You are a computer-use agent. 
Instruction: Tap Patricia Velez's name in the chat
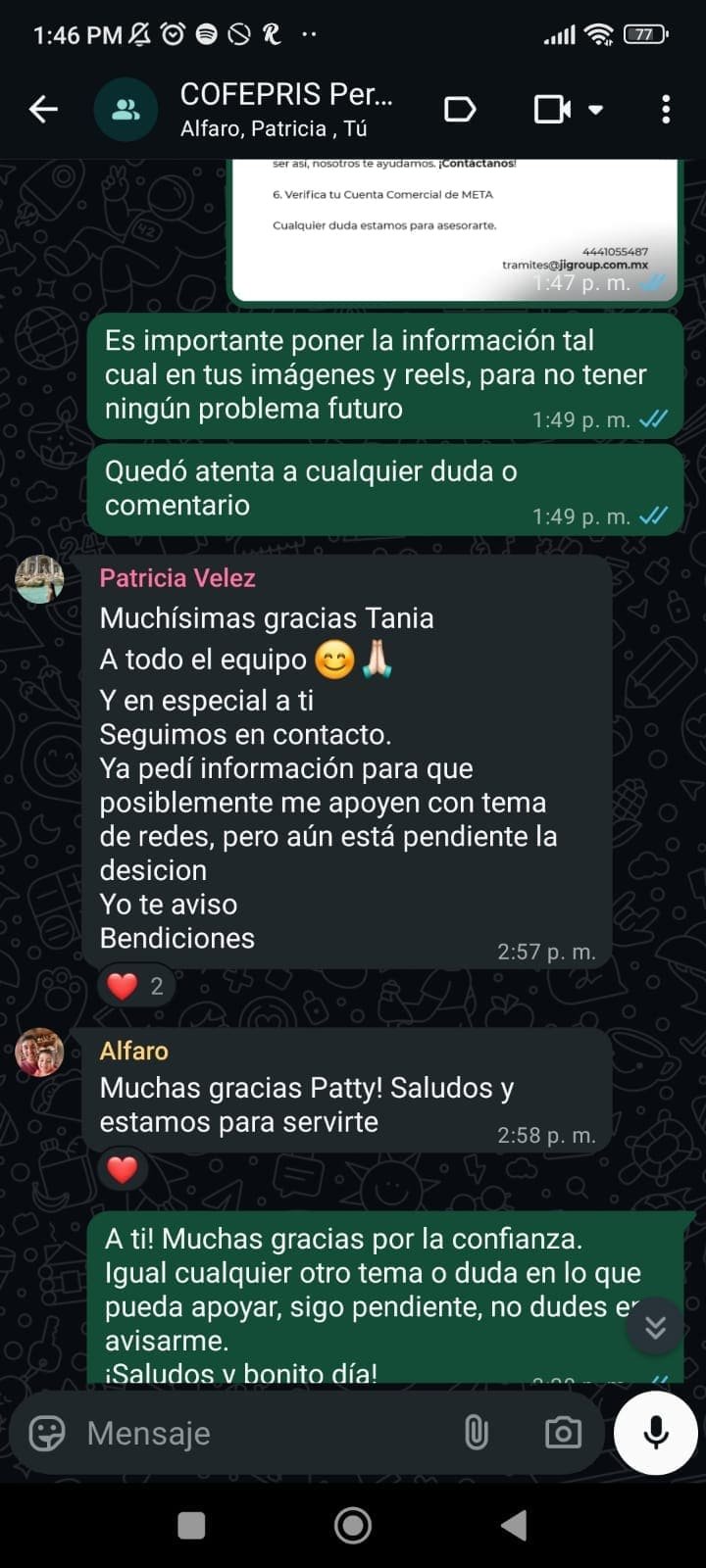pyautogui.click(x=176, y=578)
